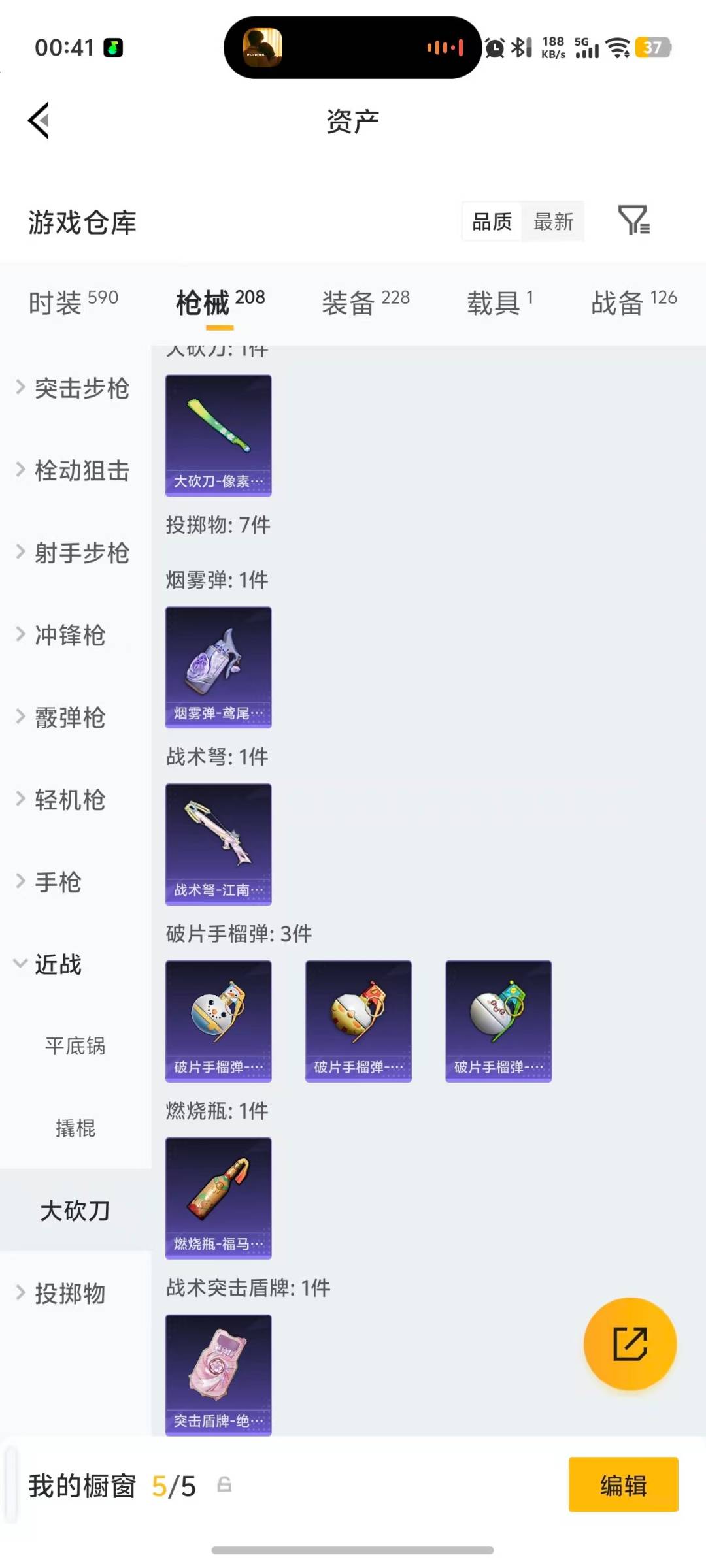Open filter options via the funnel icon
This screenshot has width=706, height=1568.
pos(633,222)
